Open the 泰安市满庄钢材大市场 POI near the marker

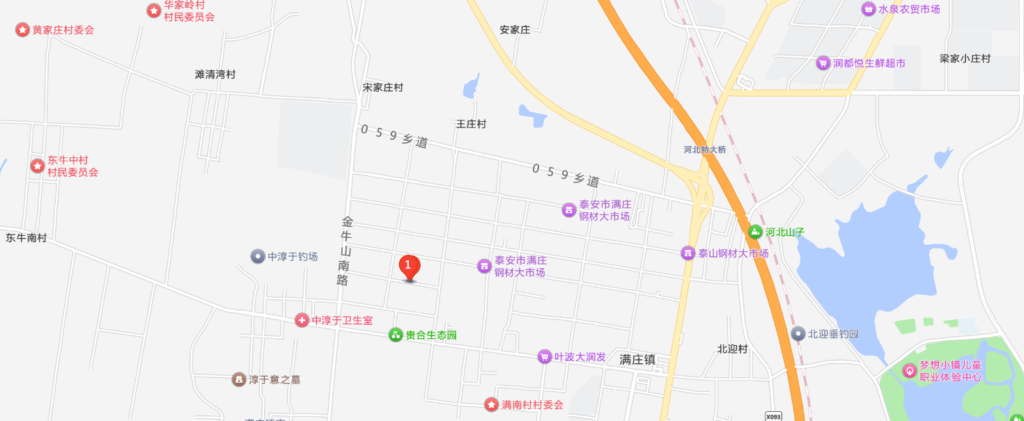[x=484, y=266]
